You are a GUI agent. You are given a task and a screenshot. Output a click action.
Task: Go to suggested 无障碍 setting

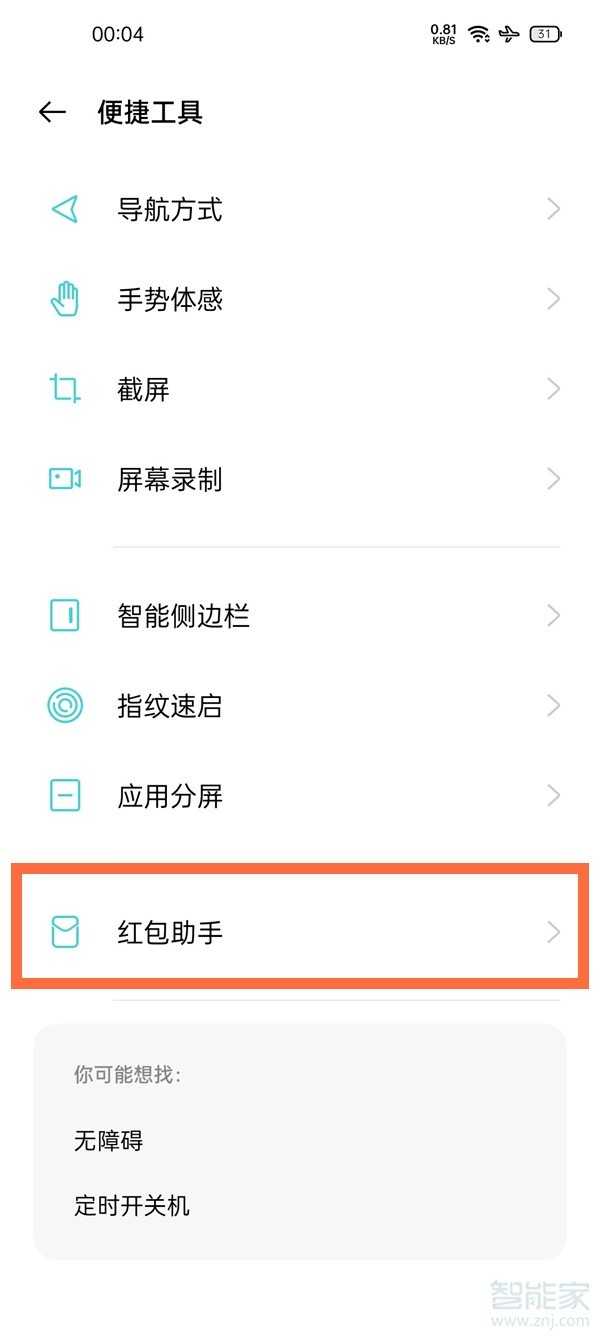[x=109, y=1140]
